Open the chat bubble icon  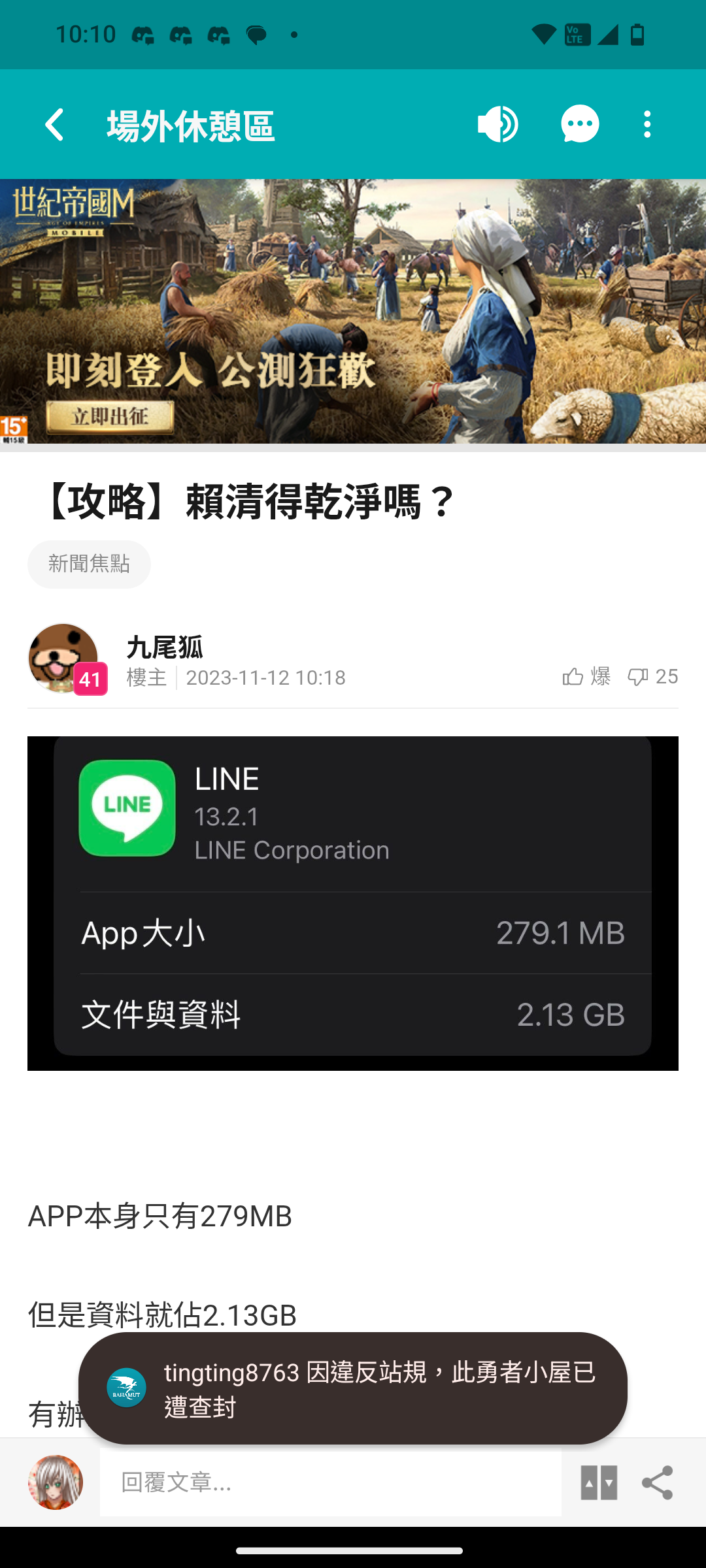(579, 124)
